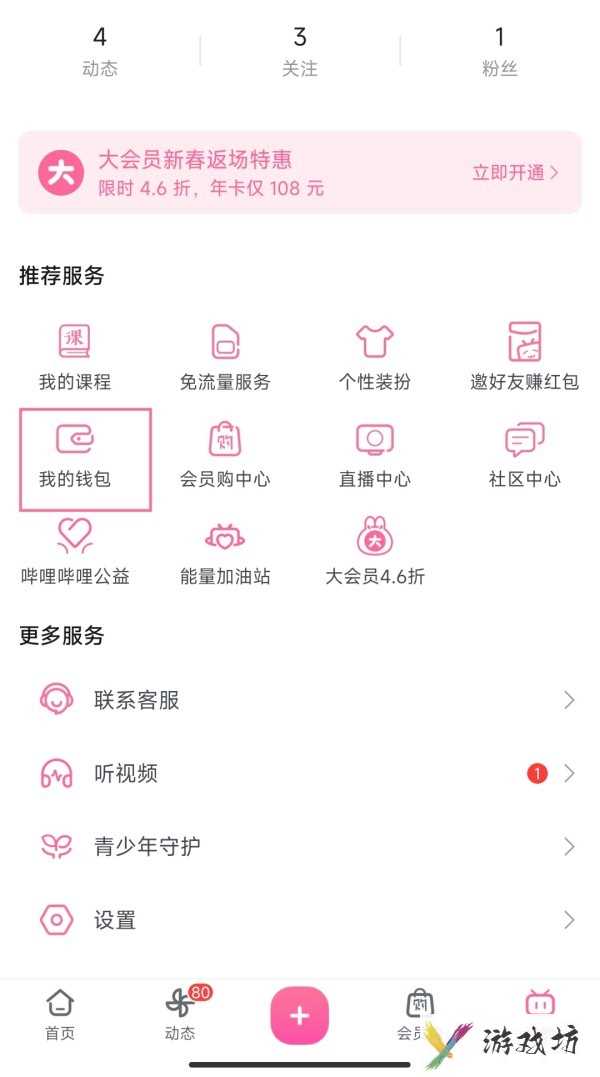Viewport: 600px width, 1077px height.
Task: Switch to the 首页 tab
Action: [60, 1014]
